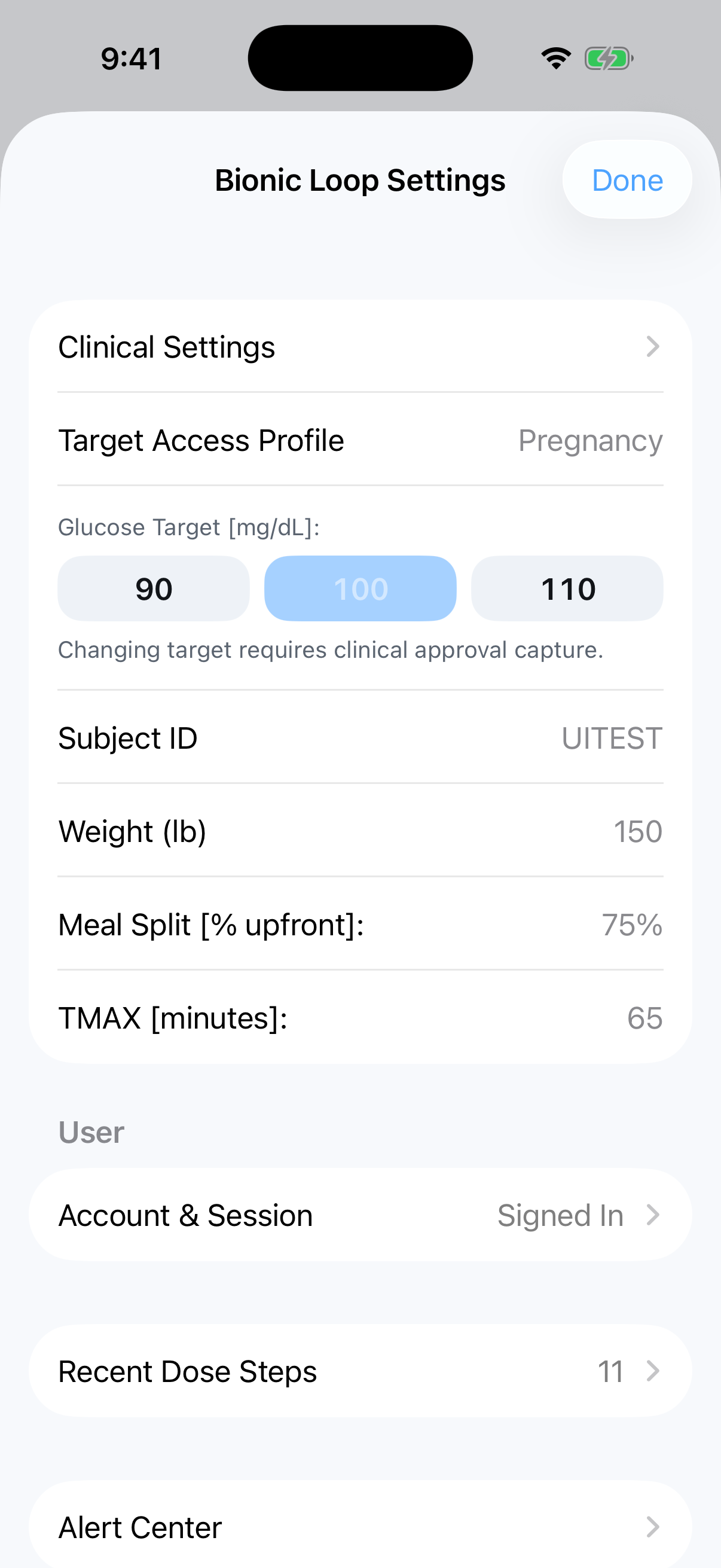Tap the Wi-Fi status icon
The width and height of the screenshot is (721, 1568).
[x=554, y=58]
